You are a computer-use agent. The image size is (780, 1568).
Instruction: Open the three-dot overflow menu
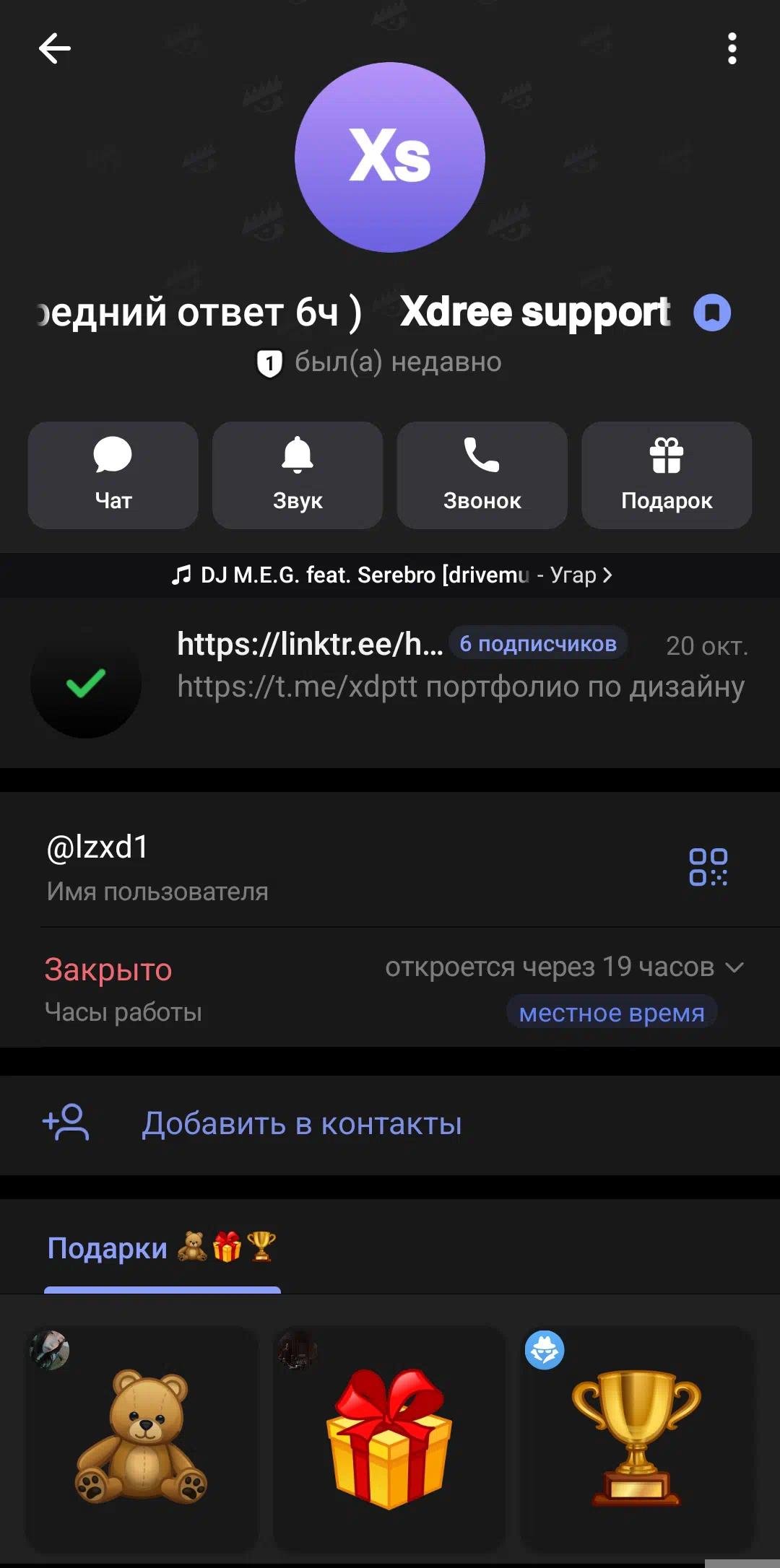pyautogui.click(x=732, y=49)
